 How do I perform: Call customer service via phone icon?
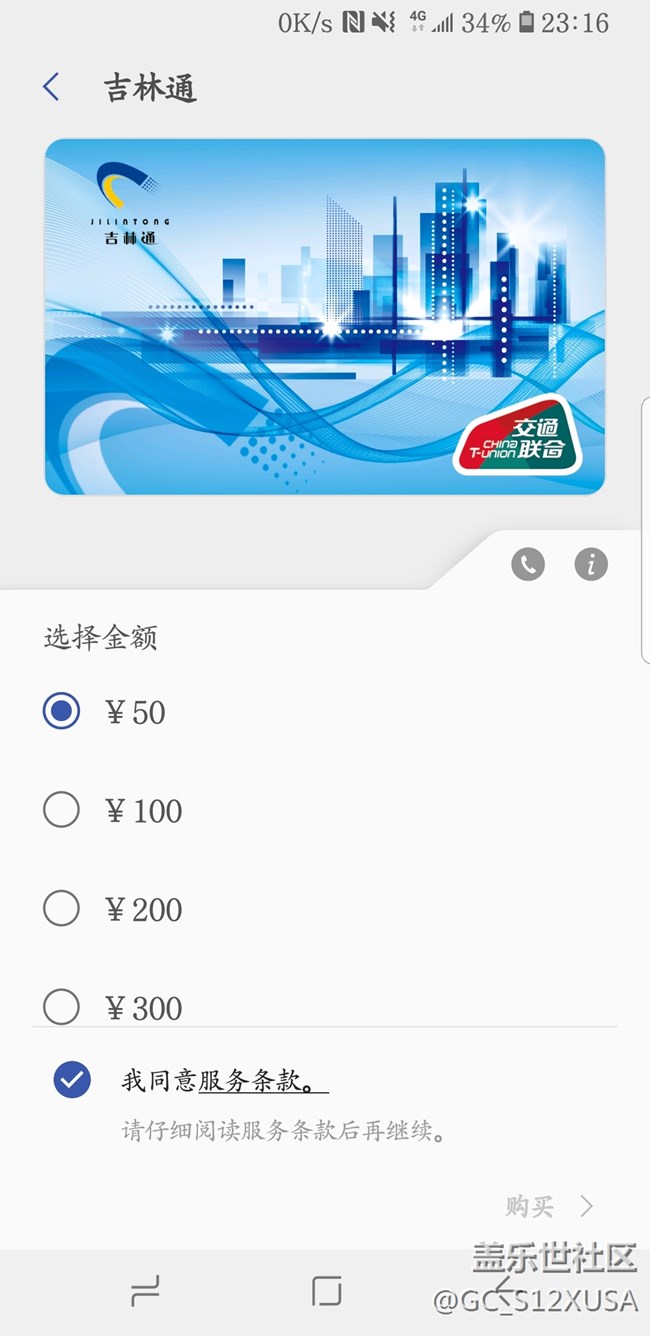click(x=528, y=565)
